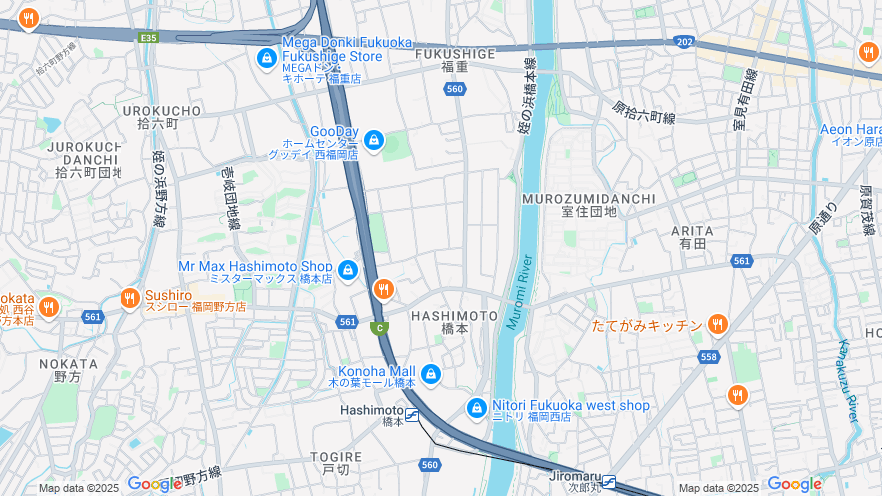Tap the たてがみキッチン restaurant marker

pyautogui.click(x=717, y=325)
